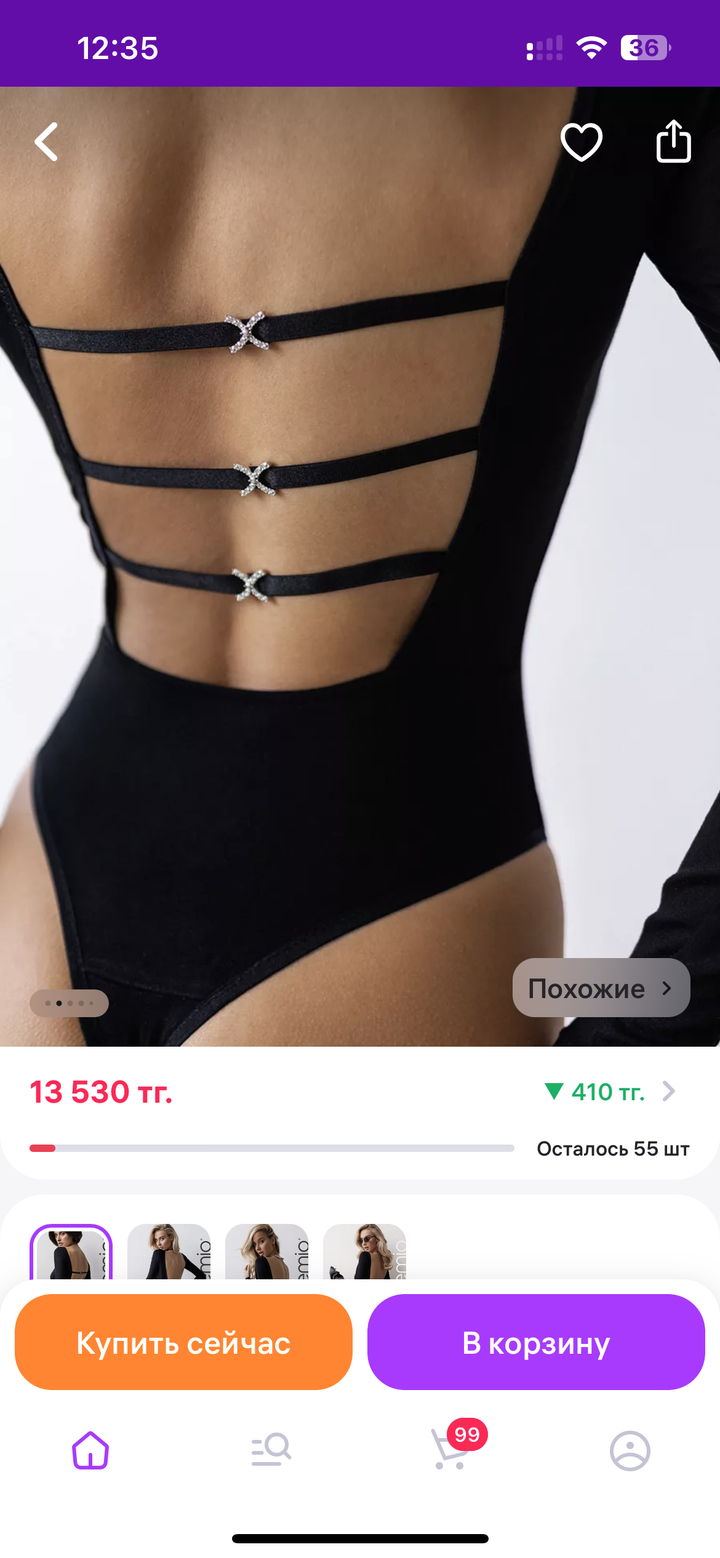The image size is (720, 1558).
Task: Open the Home tab icon in bottom navigation
Action: 90,1449
